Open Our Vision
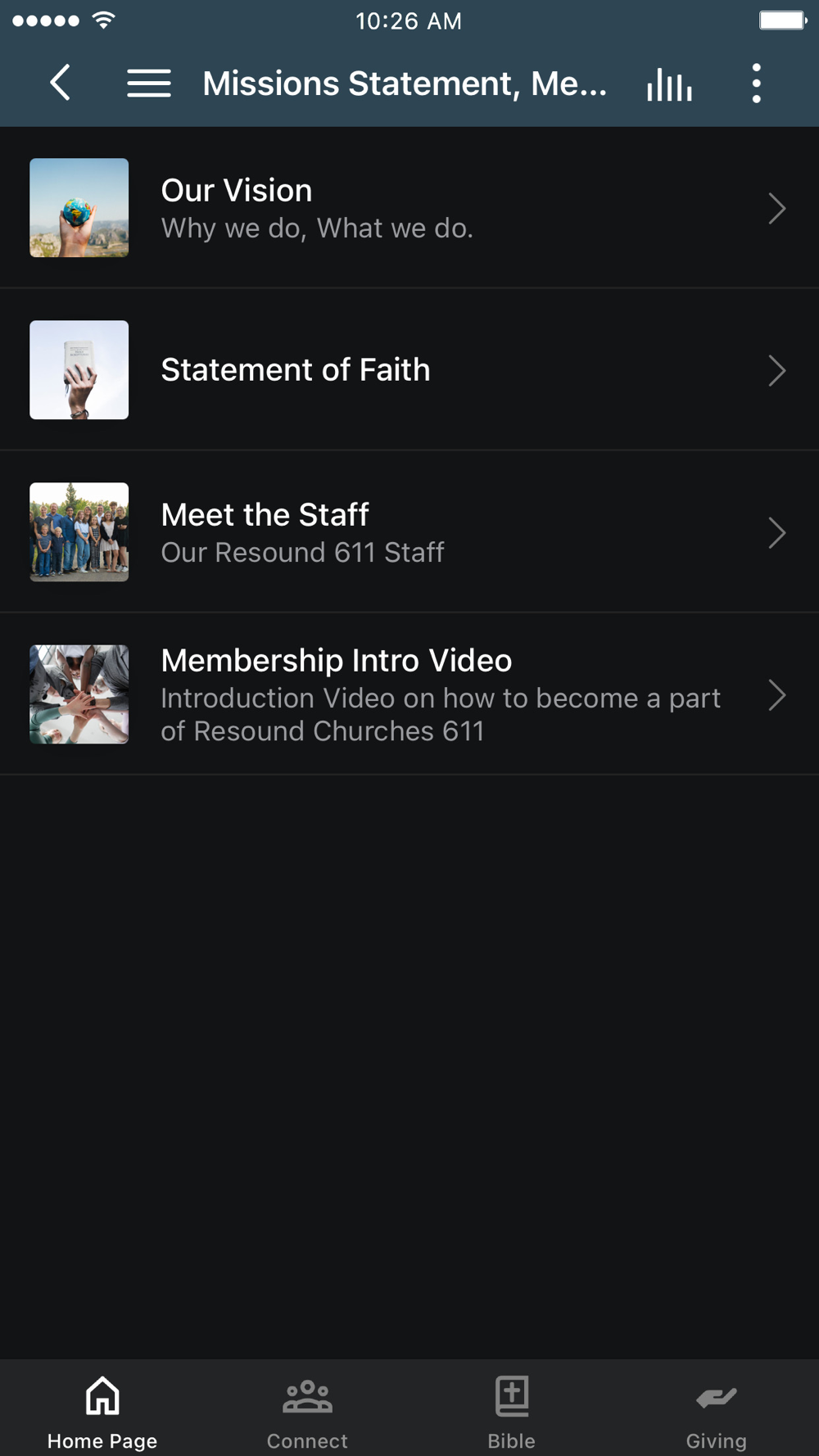The height and width of the screenshot is (1456, 819). tap(409, 208)
